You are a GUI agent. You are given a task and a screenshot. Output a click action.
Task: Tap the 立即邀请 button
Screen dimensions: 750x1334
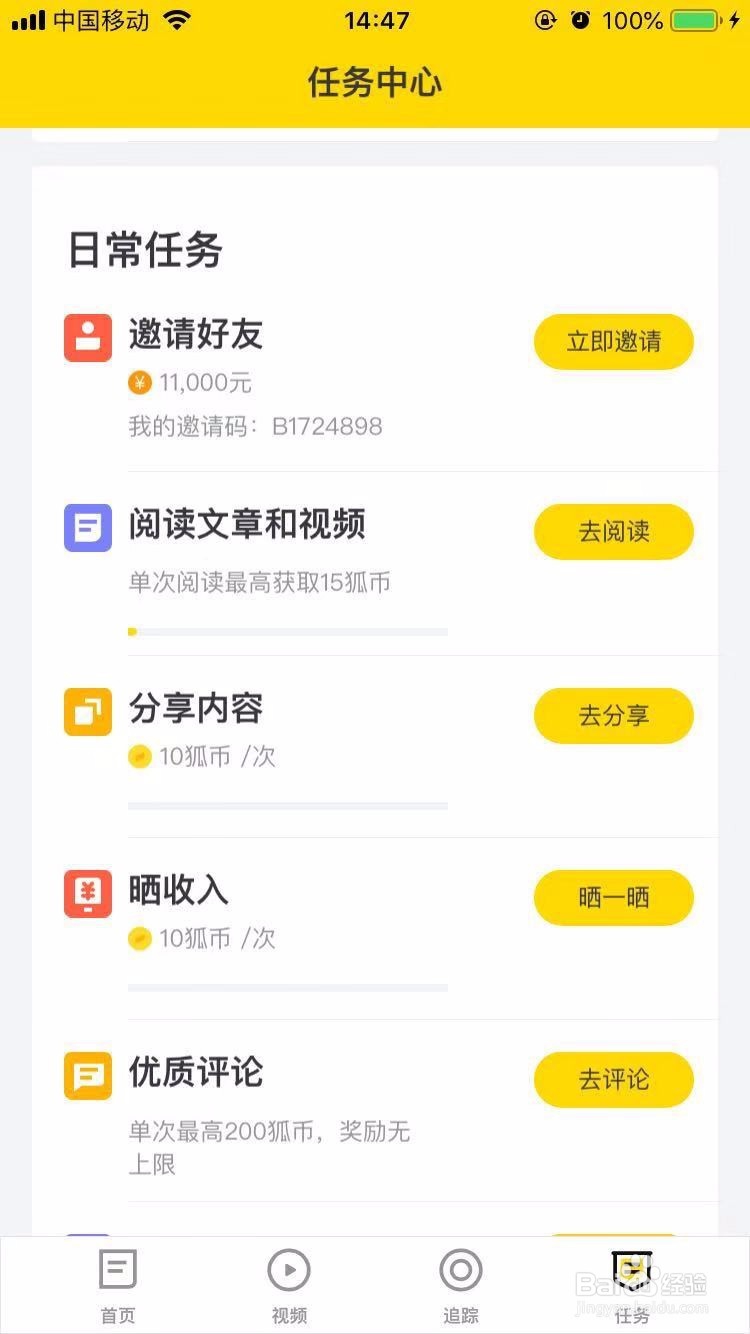point(613,342)
